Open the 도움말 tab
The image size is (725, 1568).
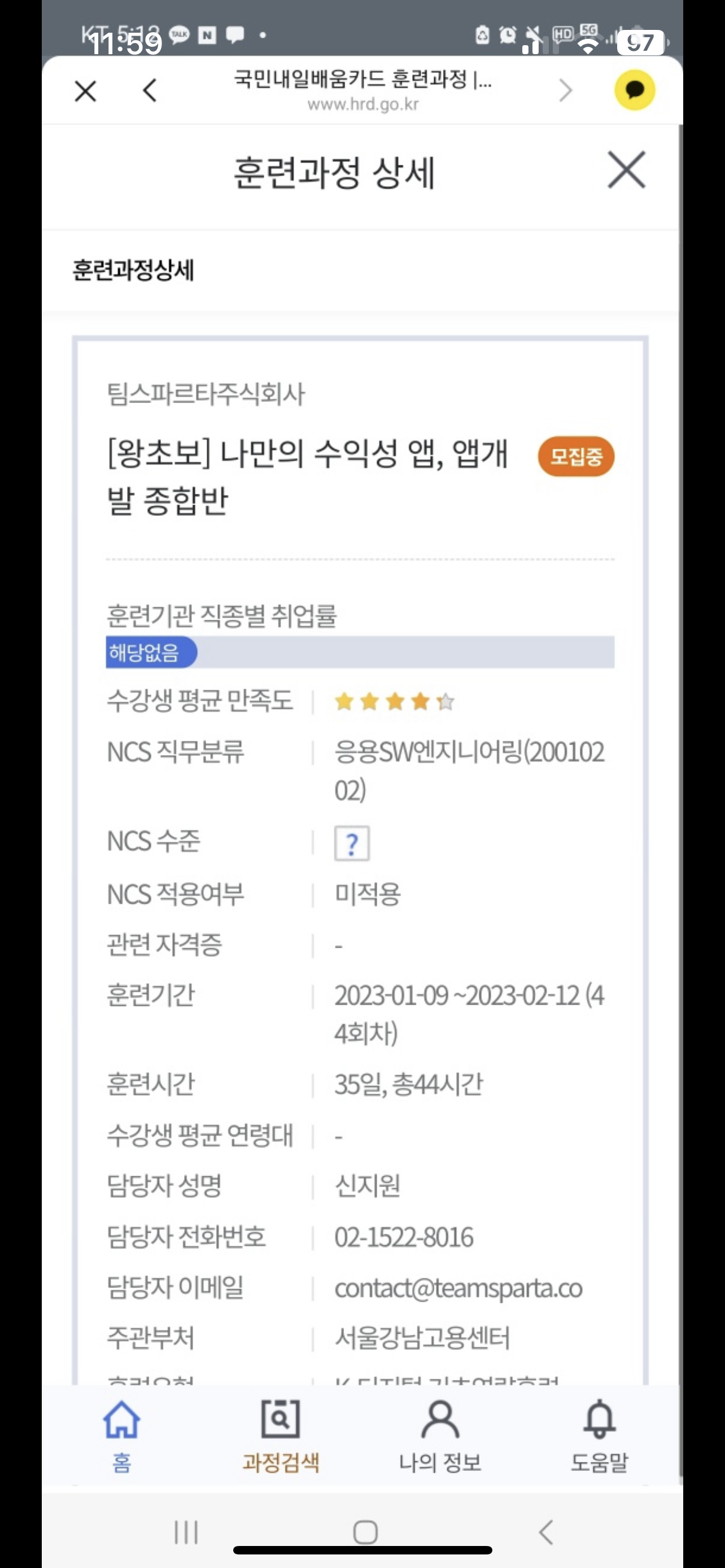click(x=600, y=1436)
